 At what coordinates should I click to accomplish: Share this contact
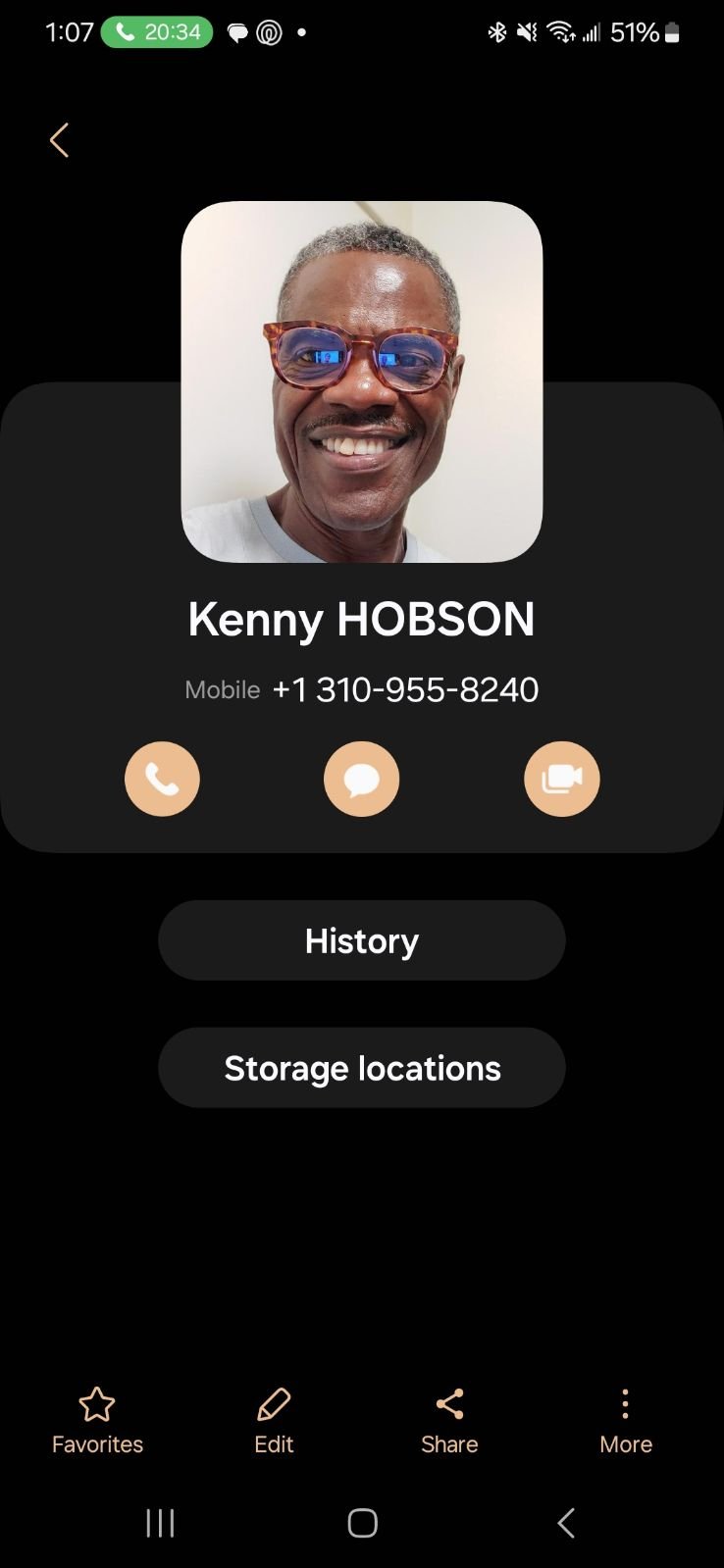click(449, 1421)
